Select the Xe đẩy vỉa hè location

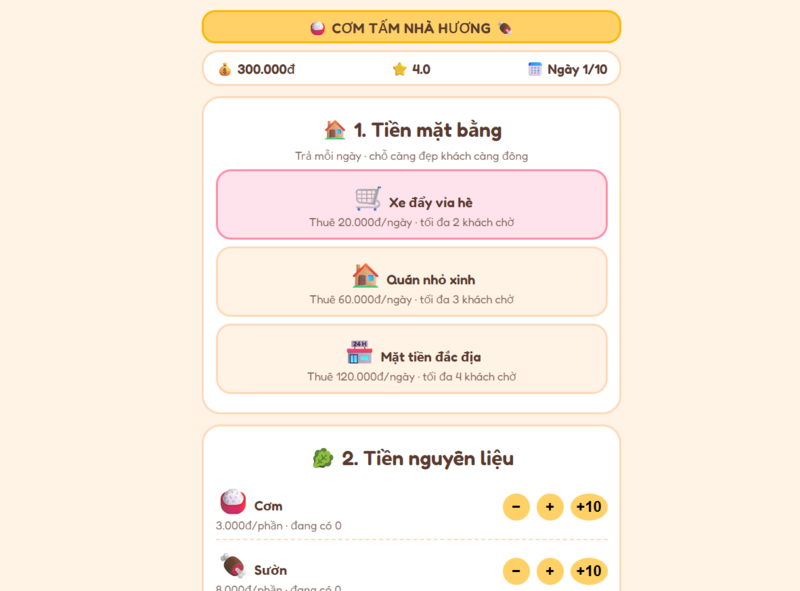click(x=412, y=205)
